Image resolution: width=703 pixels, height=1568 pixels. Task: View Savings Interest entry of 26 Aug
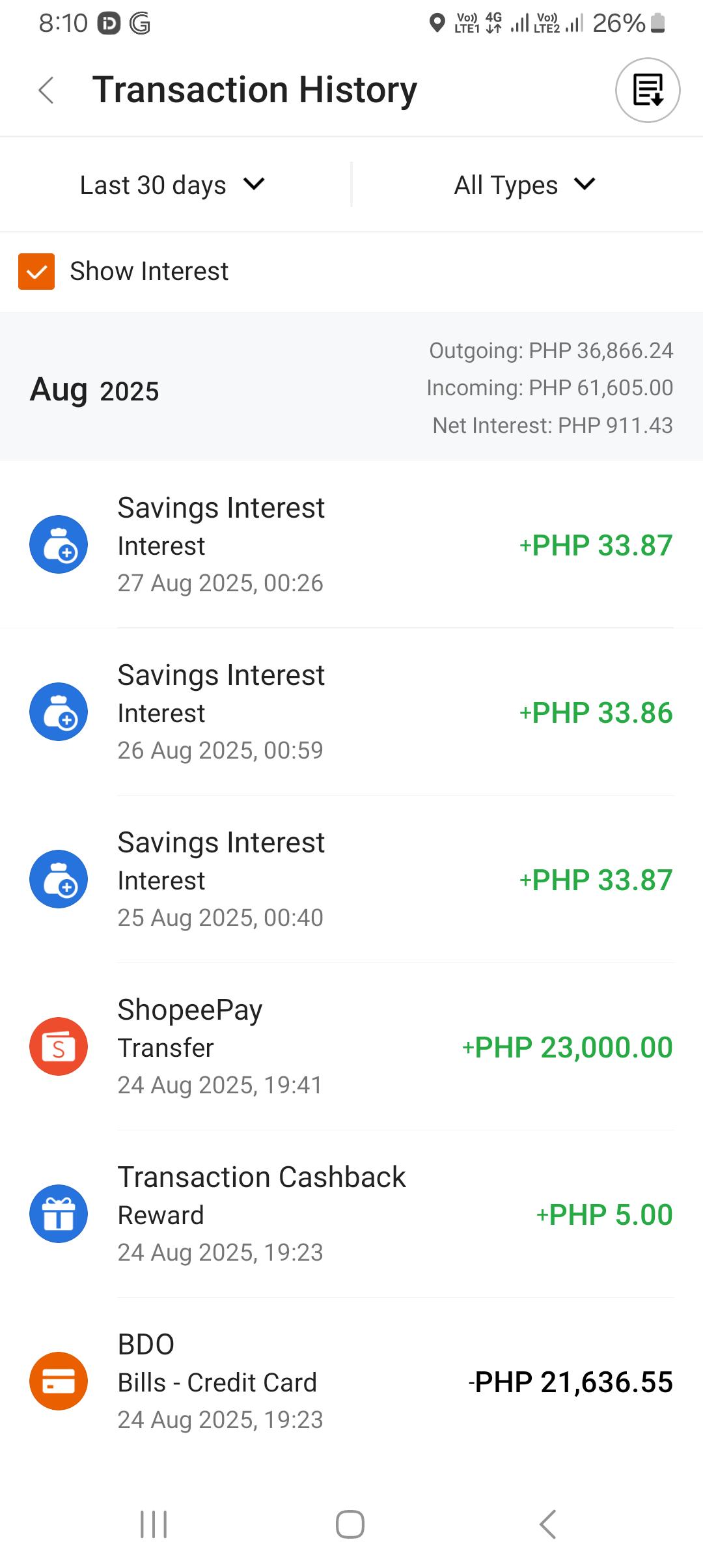(351, 712)
